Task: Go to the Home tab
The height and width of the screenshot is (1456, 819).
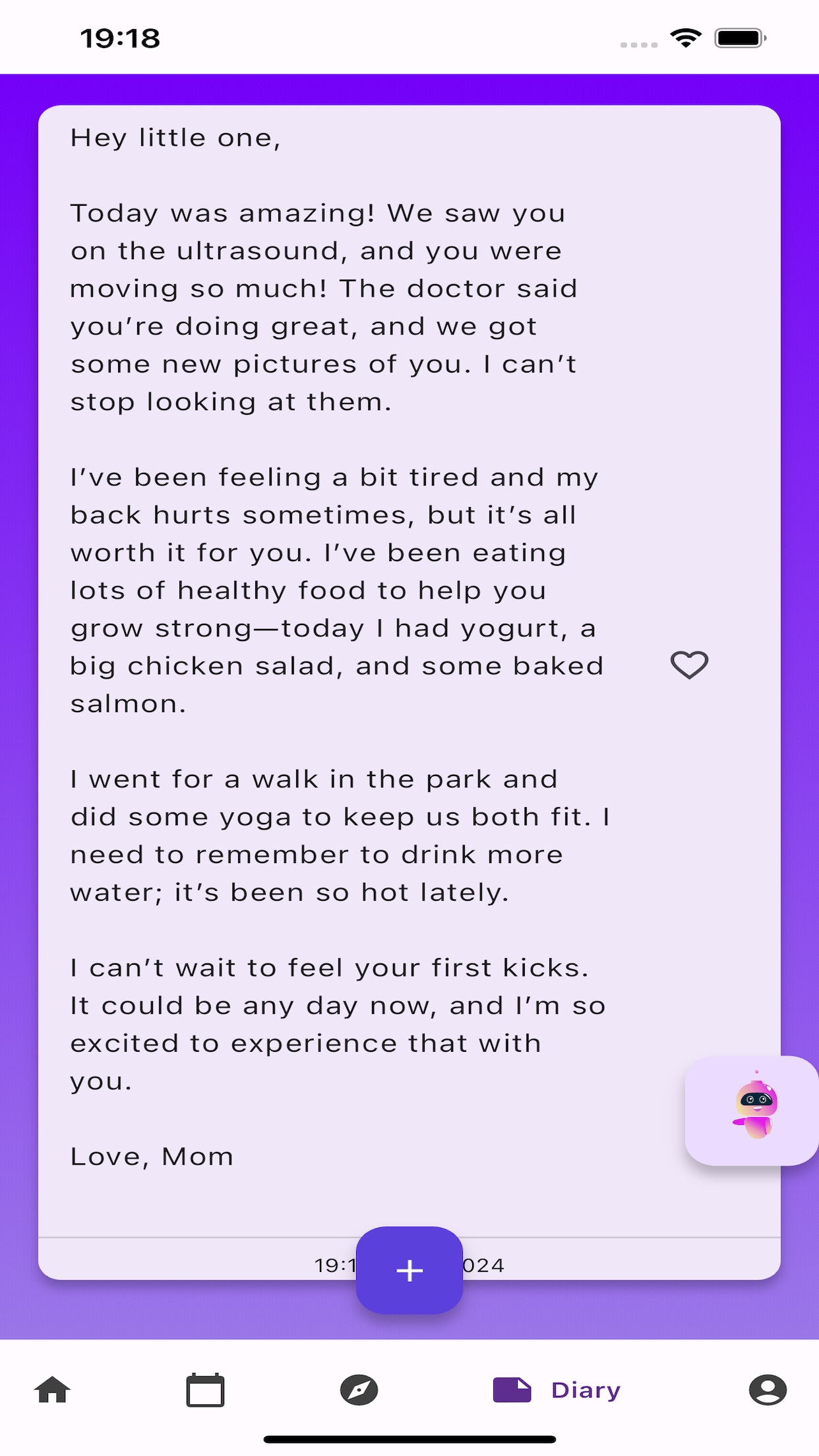Action: [x=53, y=1390]
